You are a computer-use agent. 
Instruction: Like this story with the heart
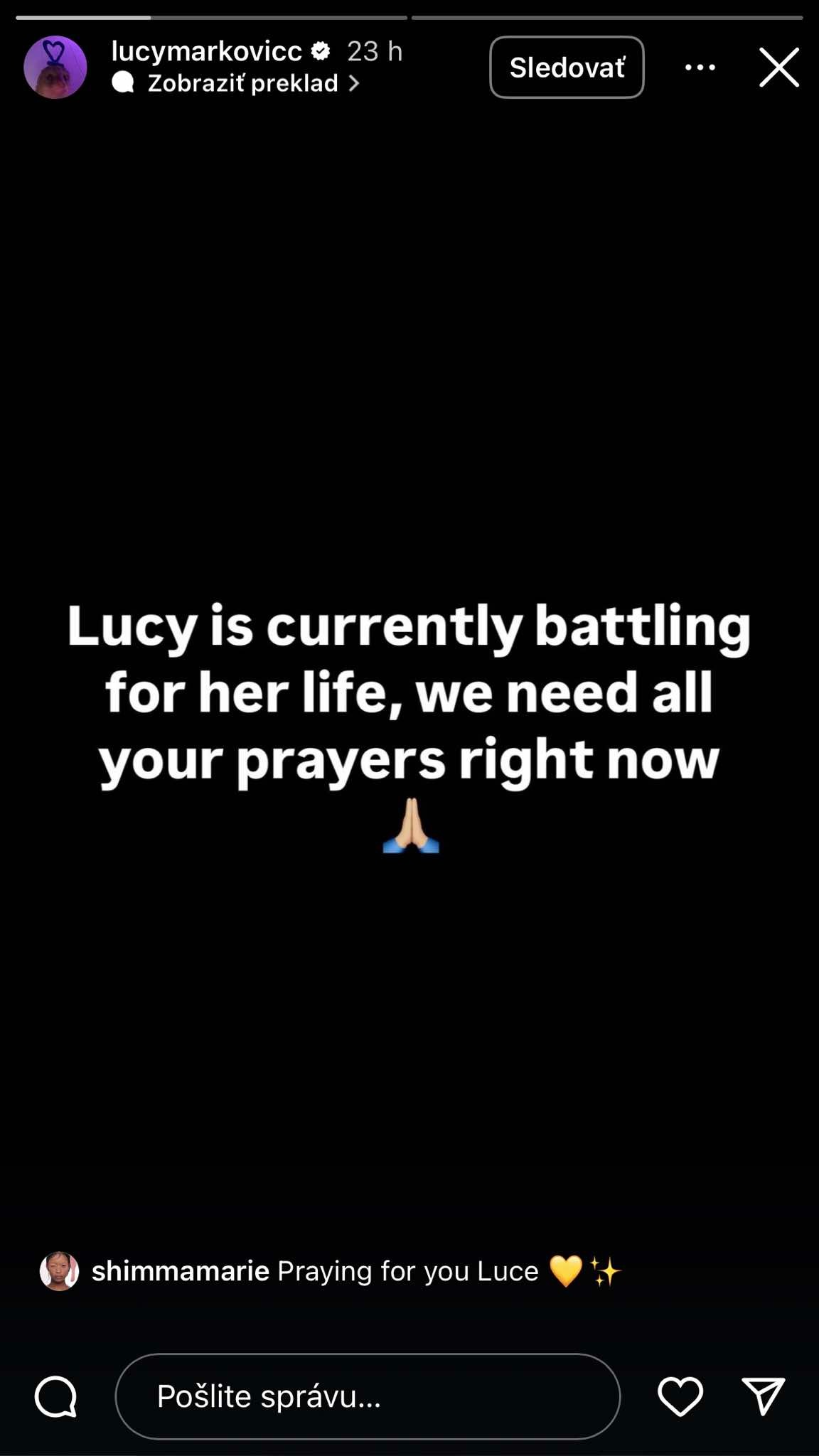coord(680,1396)
